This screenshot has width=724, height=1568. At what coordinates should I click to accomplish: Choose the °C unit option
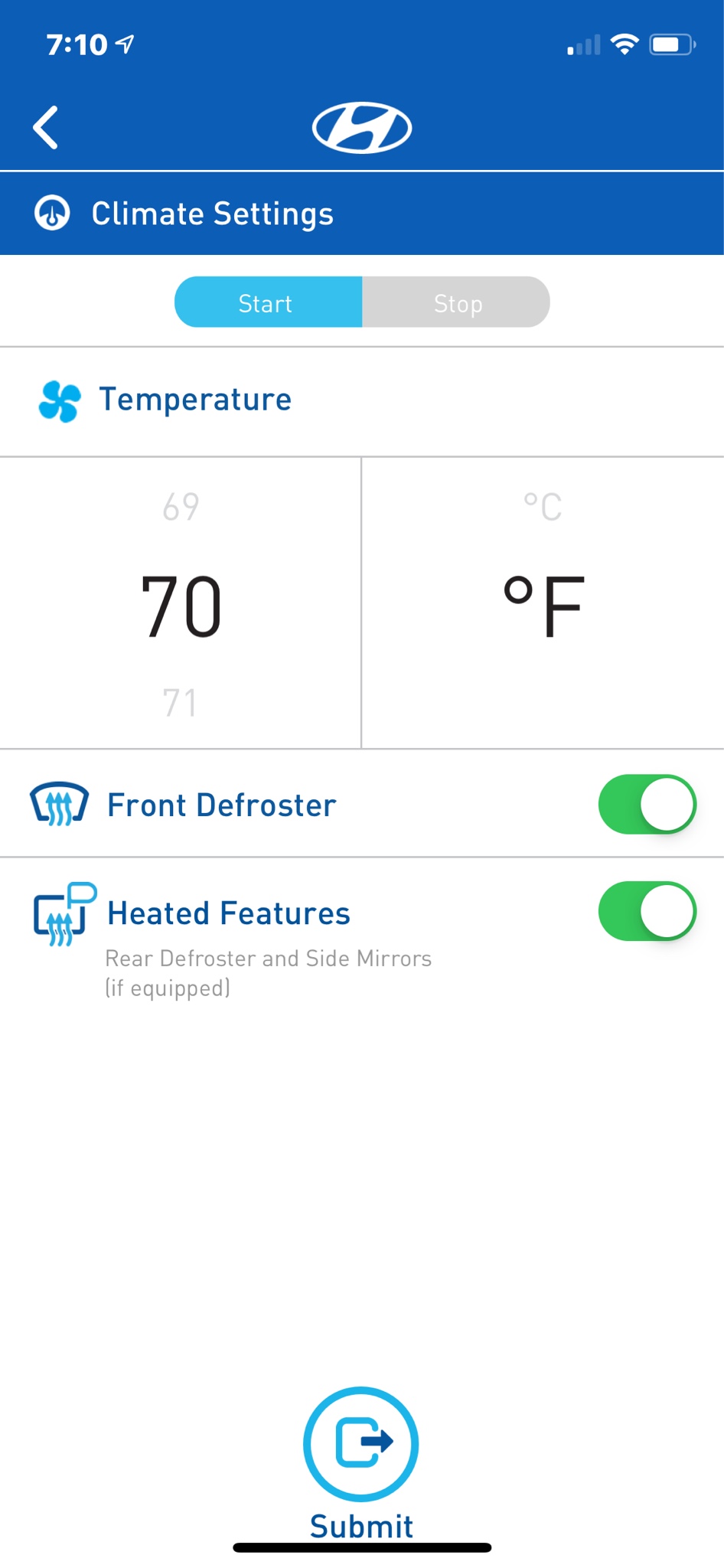(543, 507)
